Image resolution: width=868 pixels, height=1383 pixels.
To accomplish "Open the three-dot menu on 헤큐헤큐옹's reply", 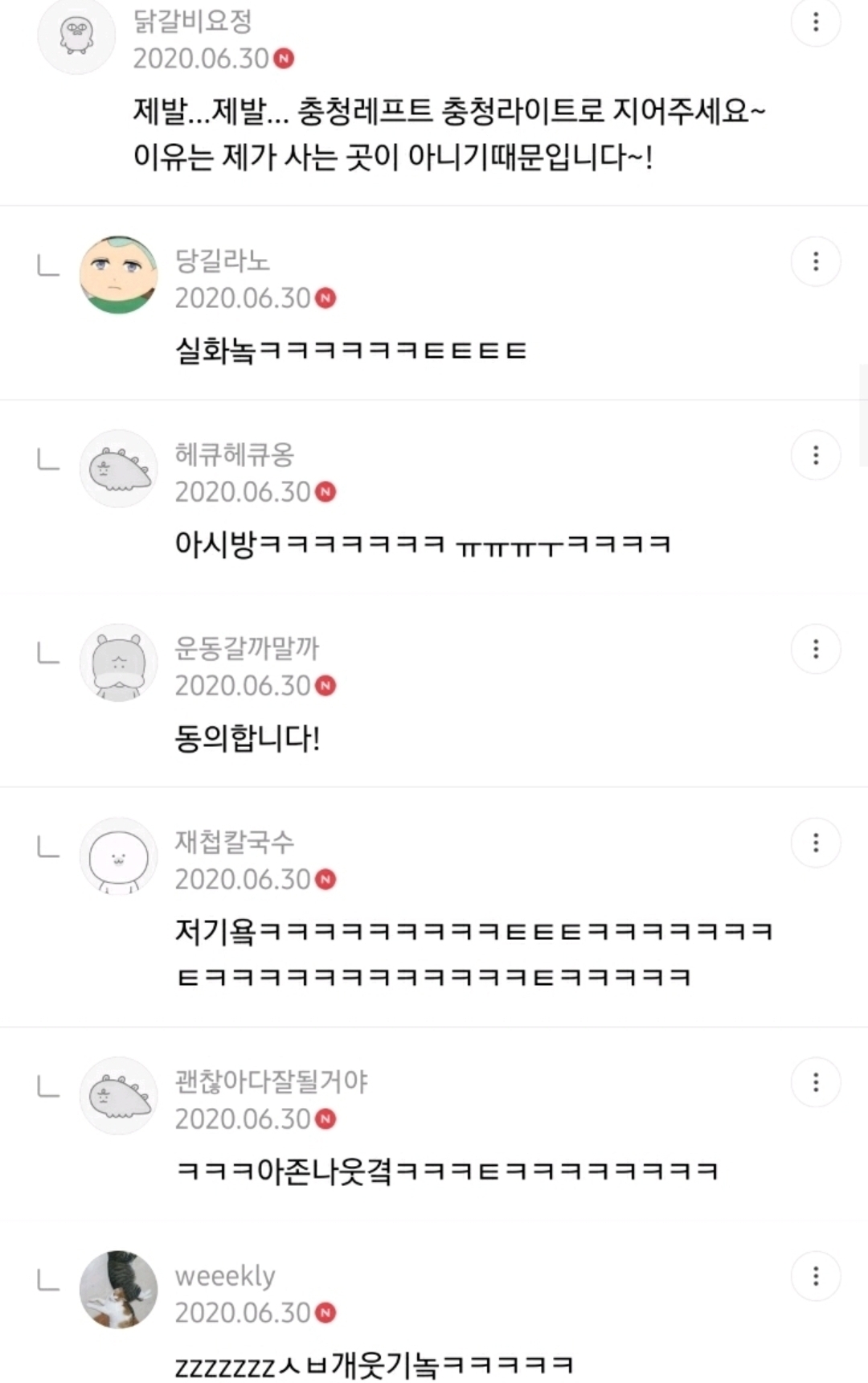I will (x=817, y=456).
